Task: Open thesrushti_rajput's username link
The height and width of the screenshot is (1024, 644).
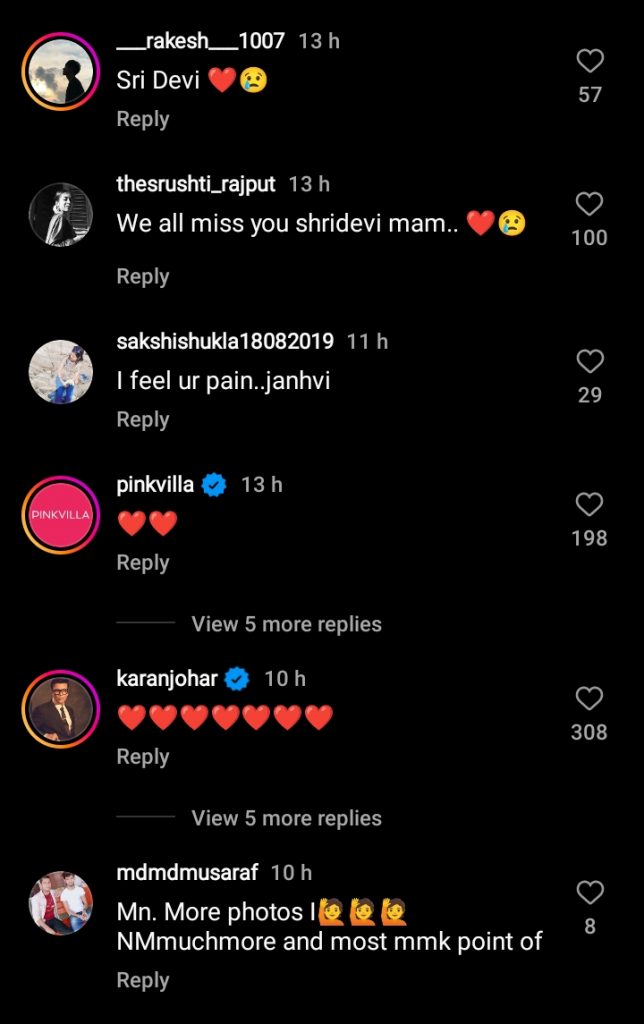Action: [x=196, y=184]
